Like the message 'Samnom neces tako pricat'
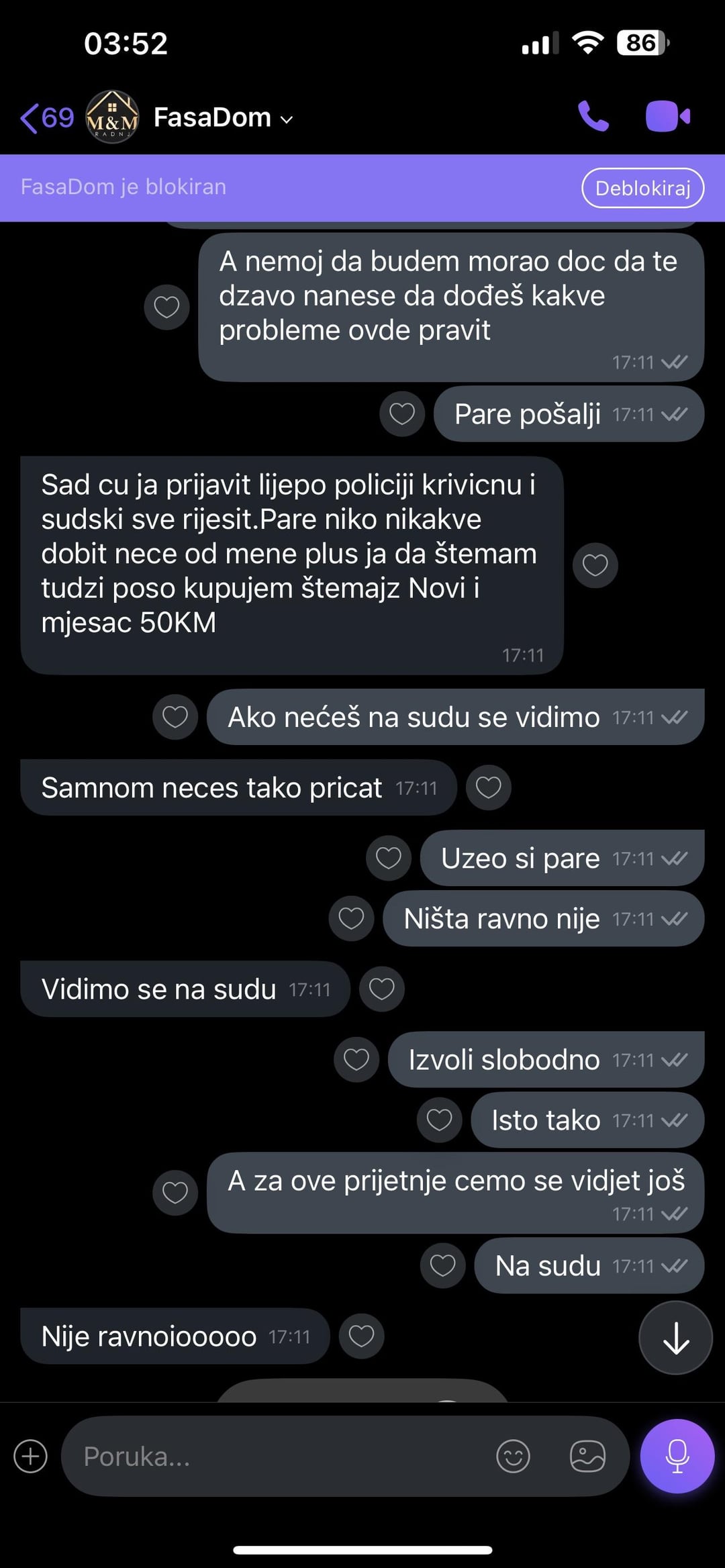 [488, 787]
